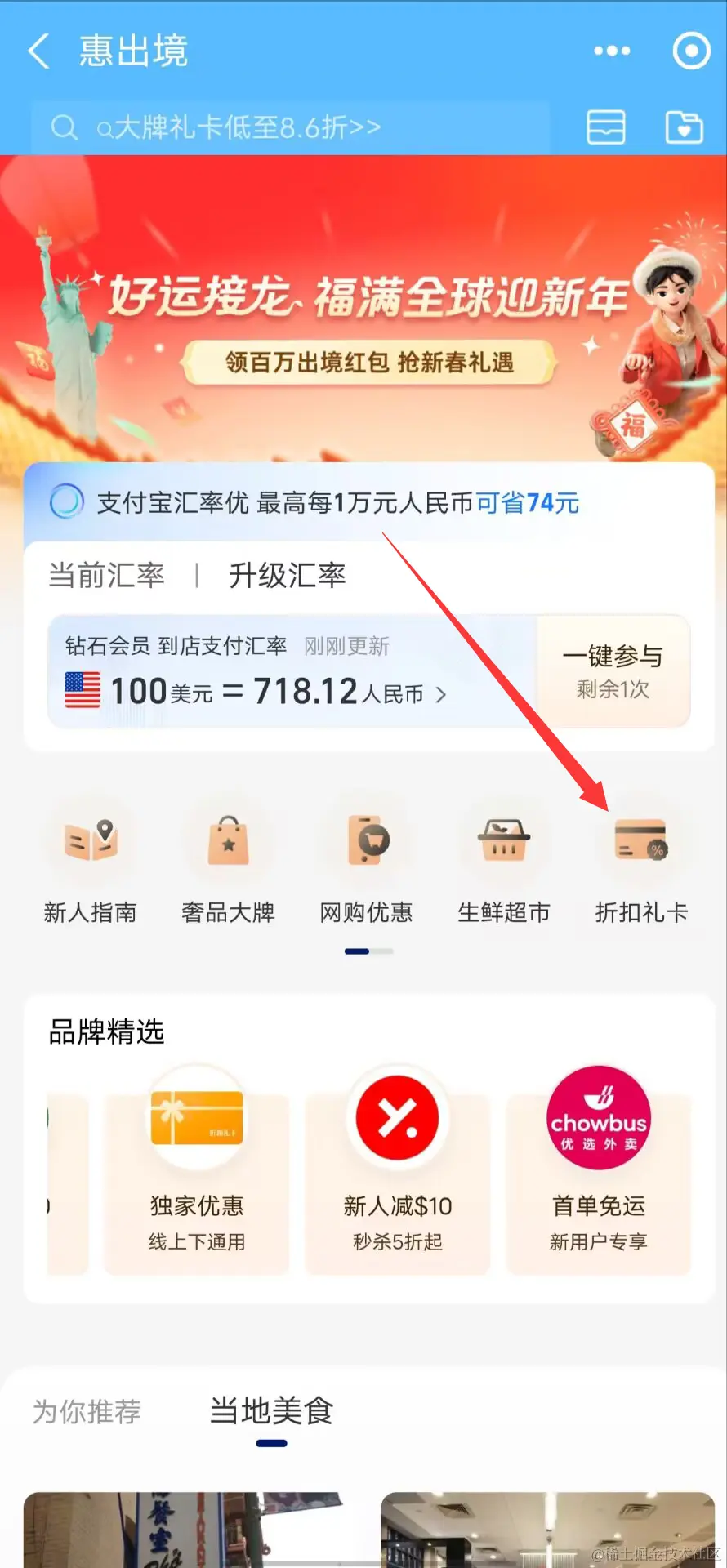This screenshot has height=1568, width=727.
Task: Open the membership card icon beside the search bar
Action: (606, 127)
